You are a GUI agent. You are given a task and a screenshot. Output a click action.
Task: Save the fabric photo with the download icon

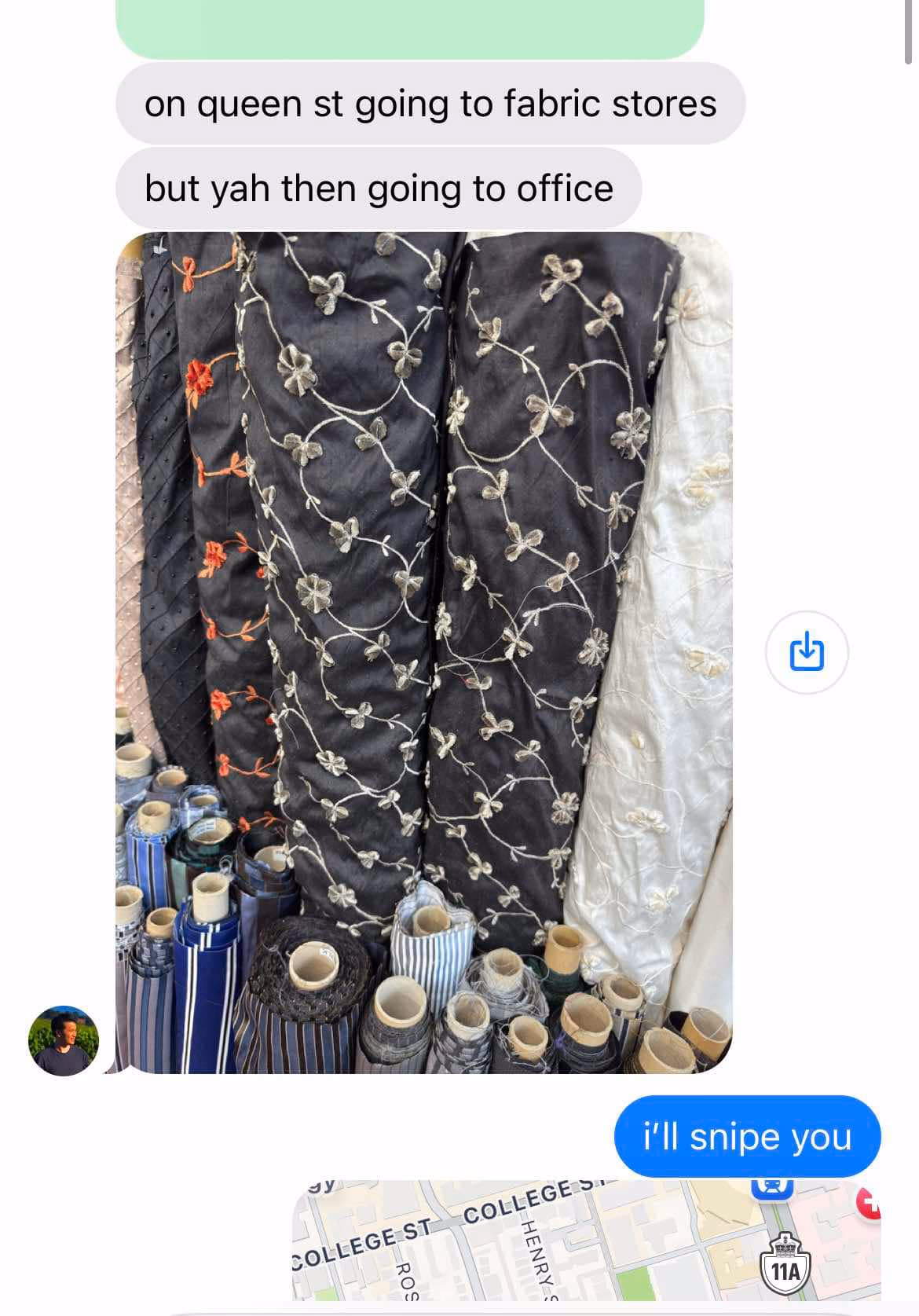807,652
